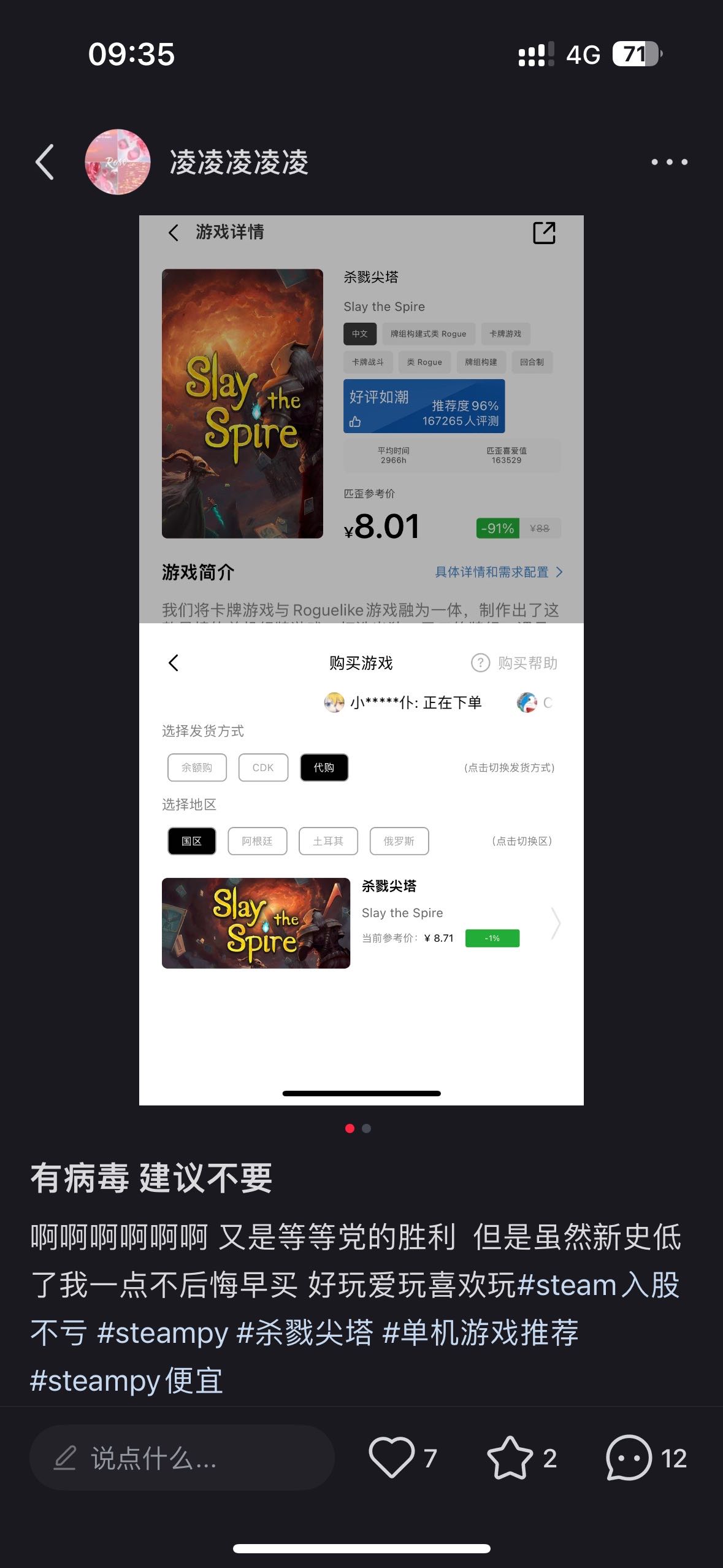
Task: View the #steampy便宜 hashtag
Action: click(x=126, y=1380)
